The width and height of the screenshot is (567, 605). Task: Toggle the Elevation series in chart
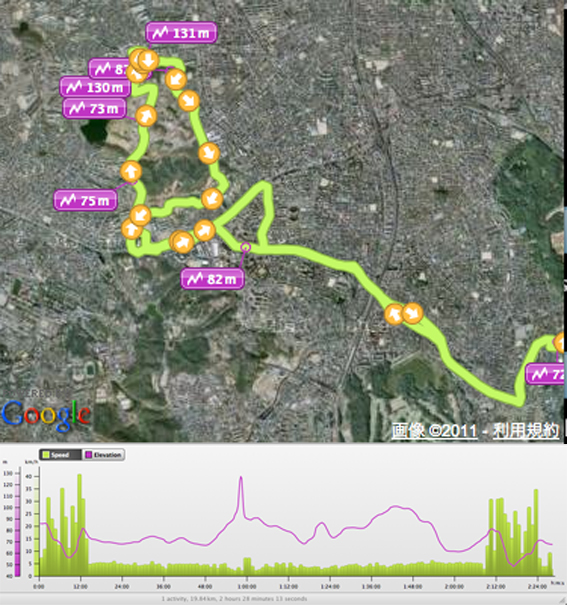tap(103, 455)
